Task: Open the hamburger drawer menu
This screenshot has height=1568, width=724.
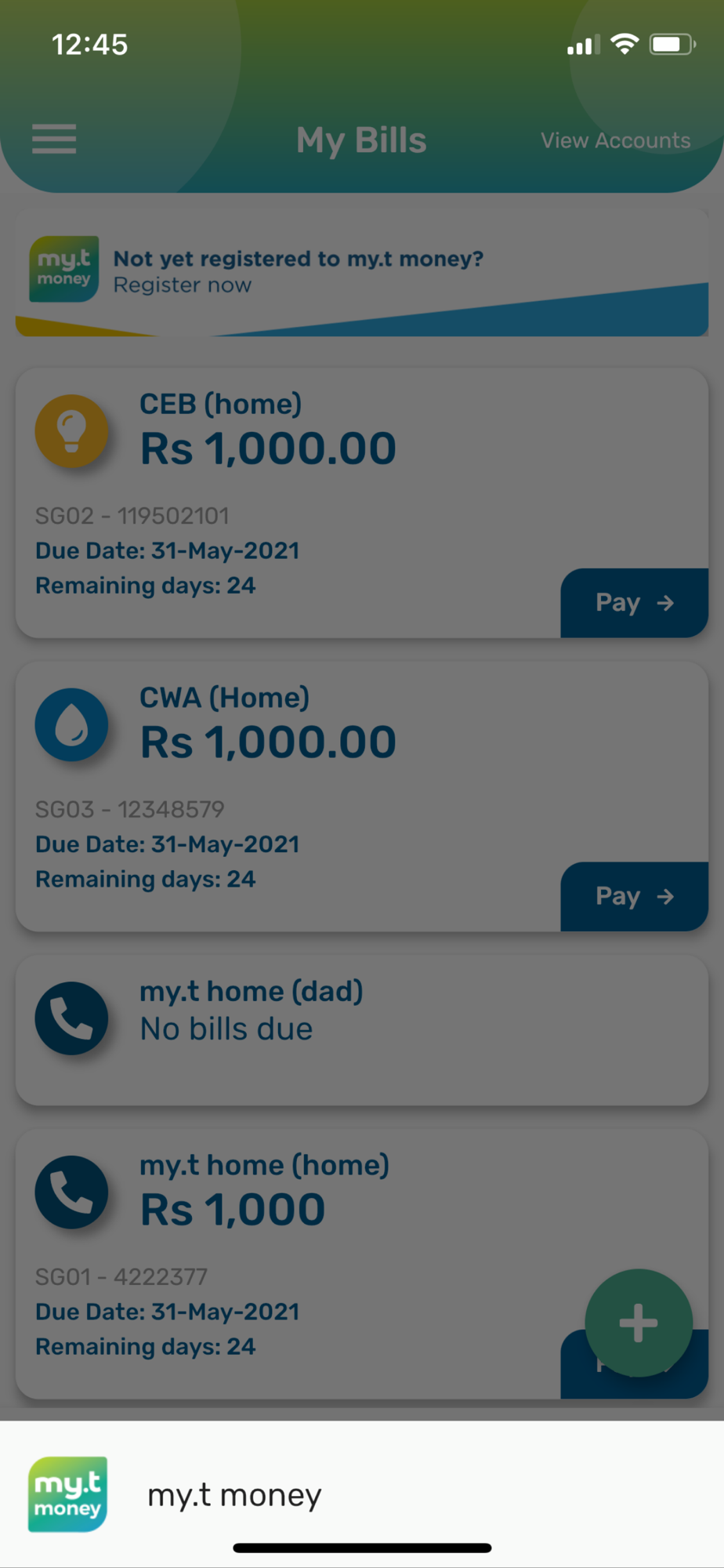Action: pyautogui.click(x=54, y=140)
